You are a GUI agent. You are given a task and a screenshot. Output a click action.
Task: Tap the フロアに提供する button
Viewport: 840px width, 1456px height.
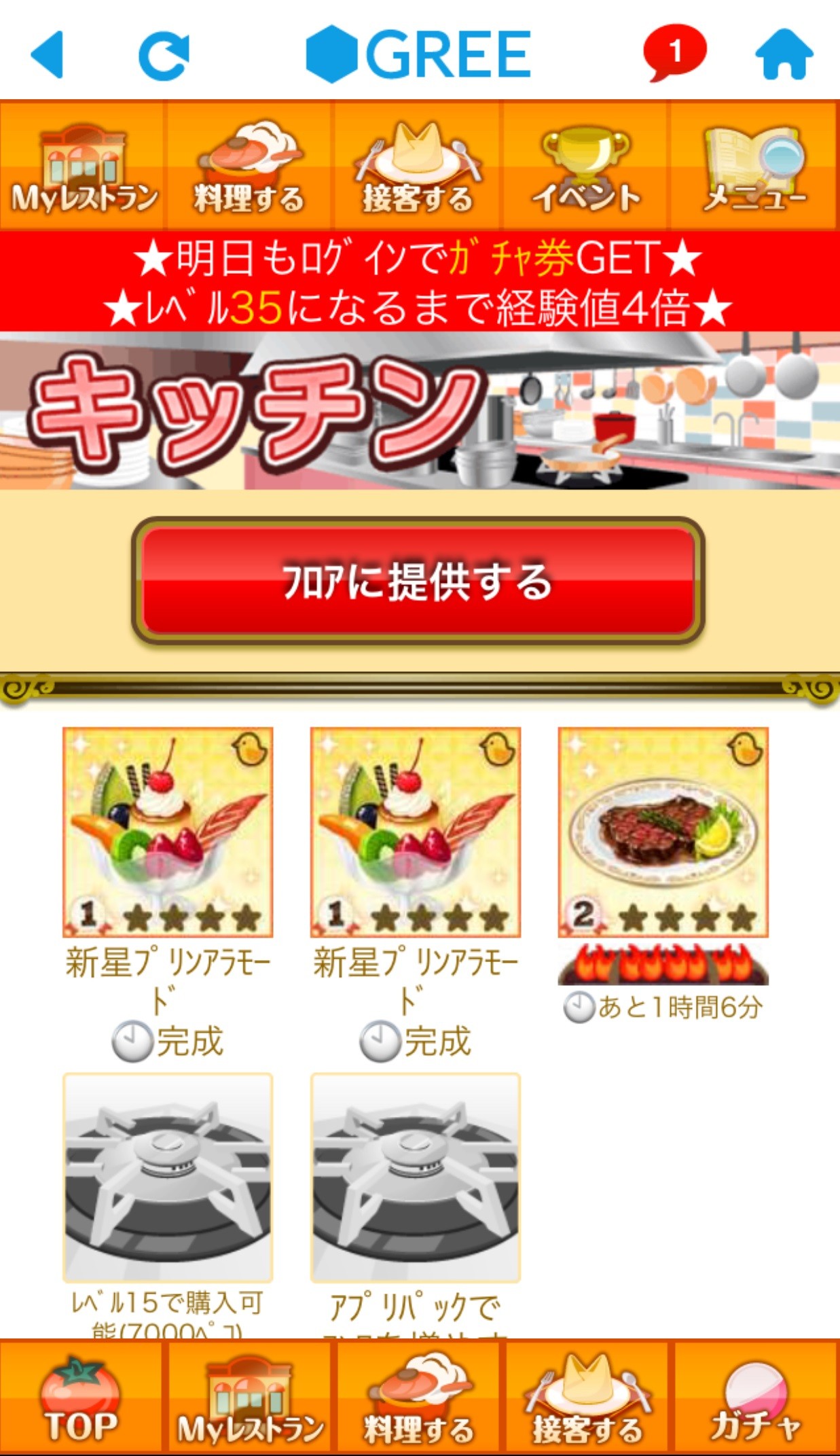pos(418,581)
